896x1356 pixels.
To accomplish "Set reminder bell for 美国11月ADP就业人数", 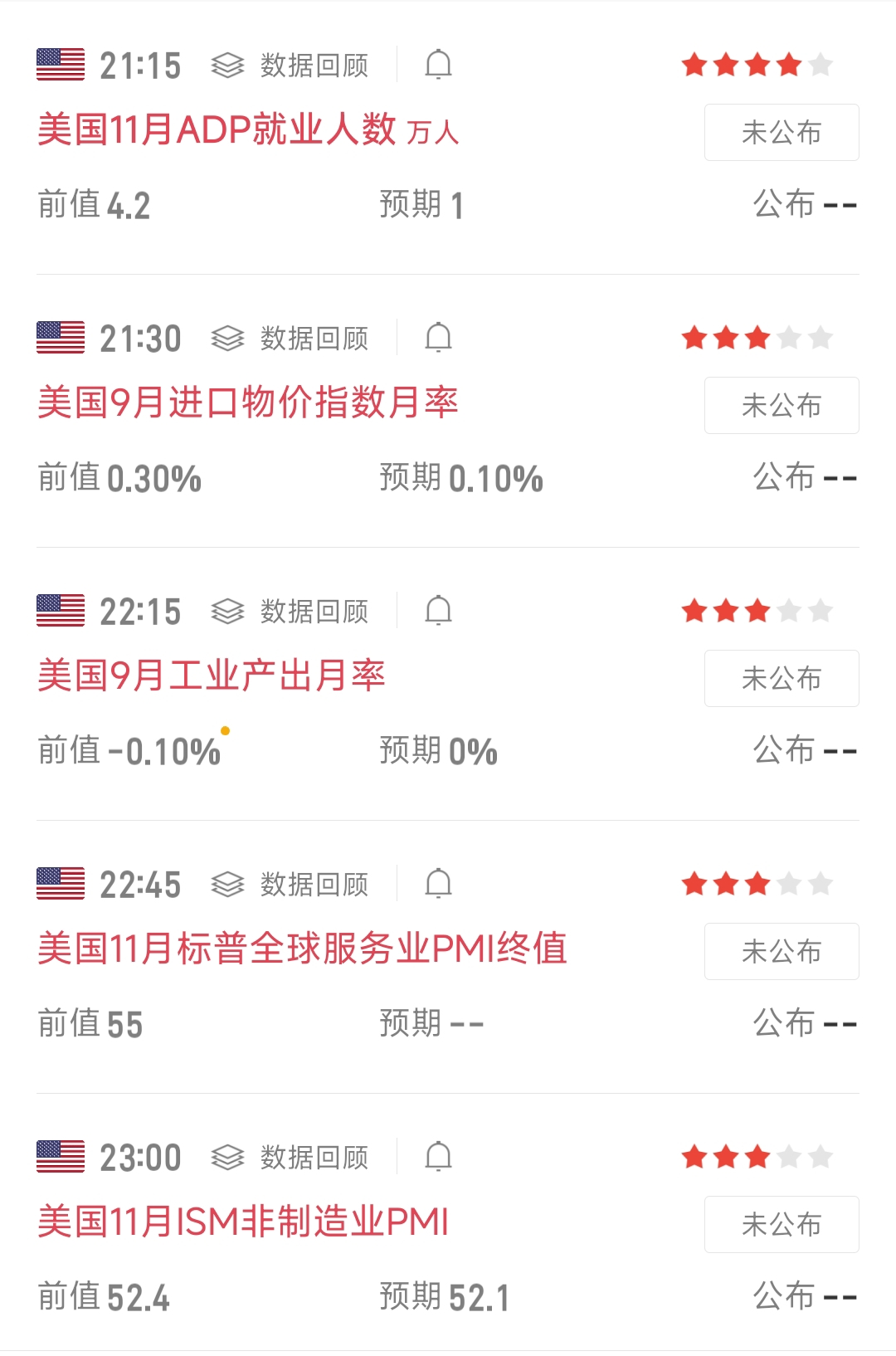I will [x=438, y=65].
